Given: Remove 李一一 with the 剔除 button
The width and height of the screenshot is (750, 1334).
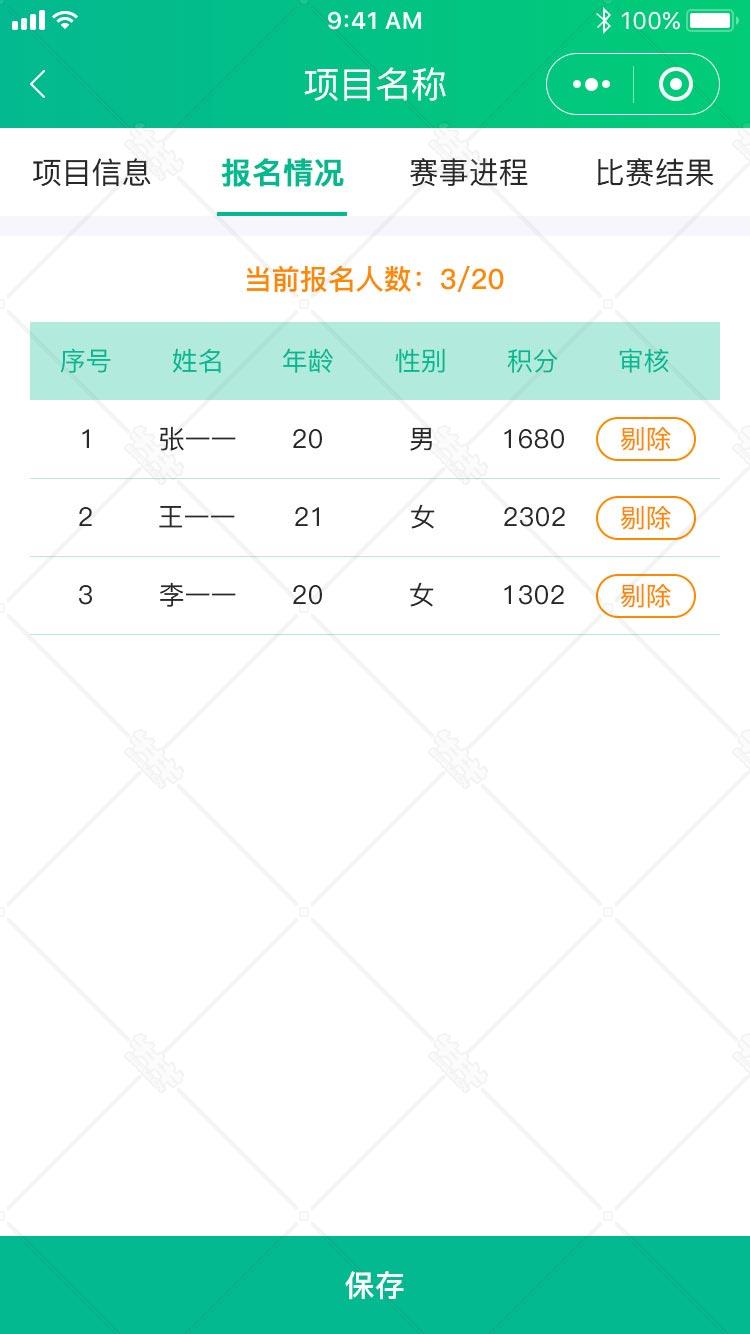Looking at the screenshot, I should pos(646,596).
